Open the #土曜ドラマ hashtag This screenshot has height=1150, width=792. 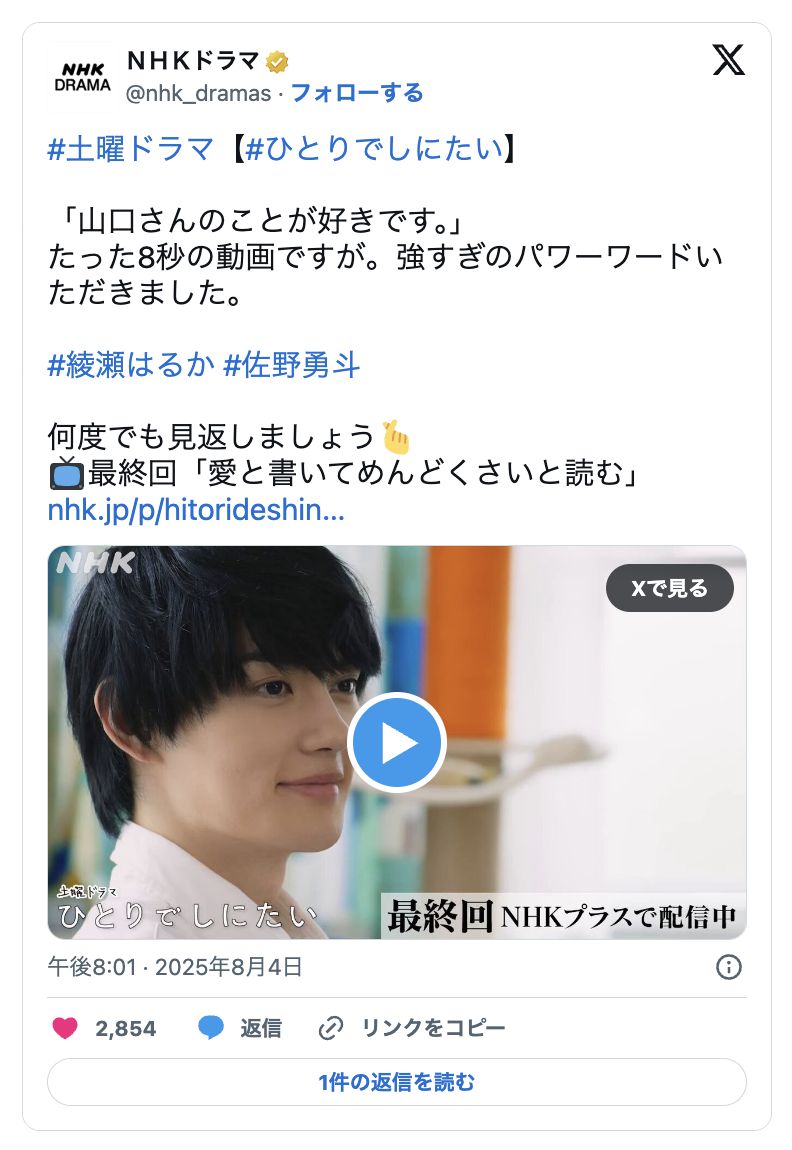pos(131,150)
